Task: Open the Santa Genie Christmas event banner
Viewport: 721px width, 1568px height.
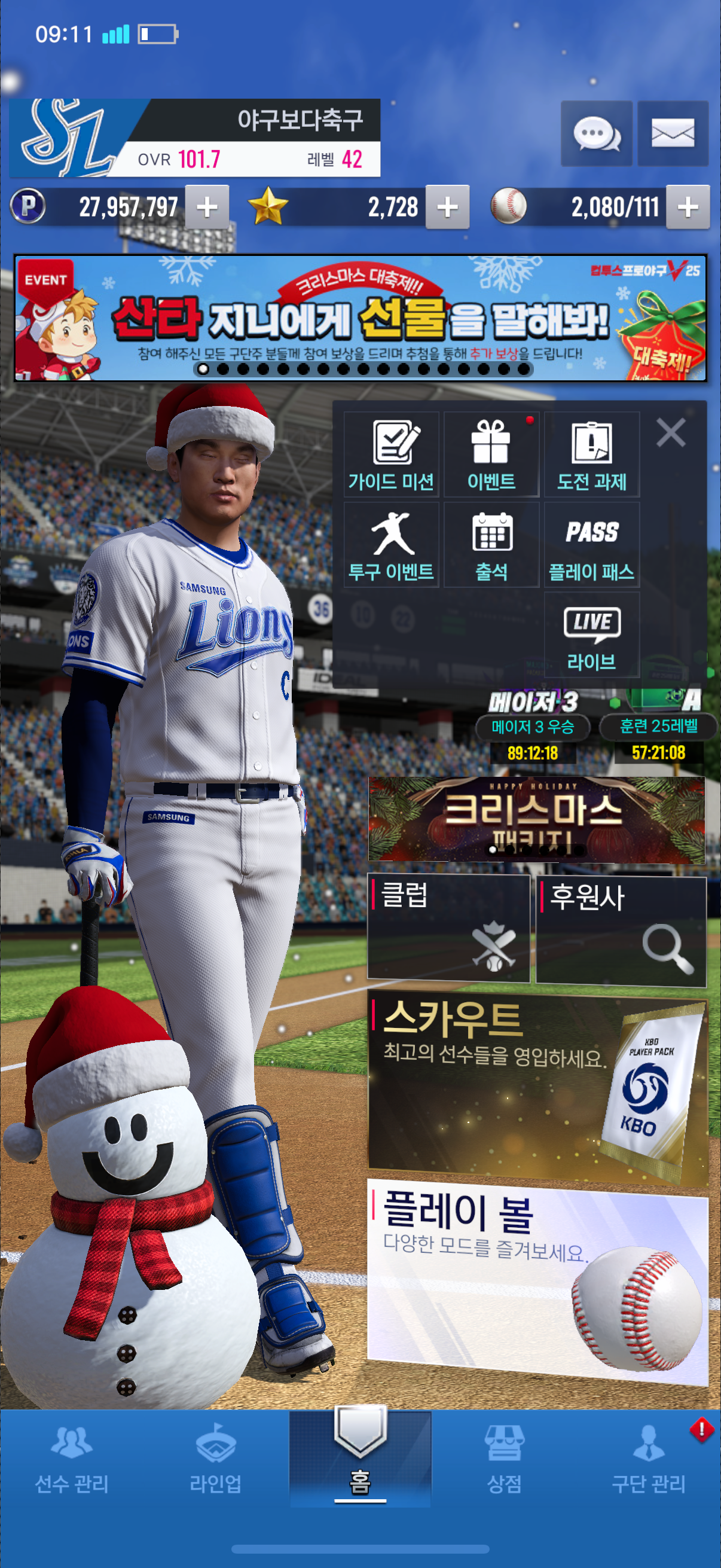Action: point(360,318)
